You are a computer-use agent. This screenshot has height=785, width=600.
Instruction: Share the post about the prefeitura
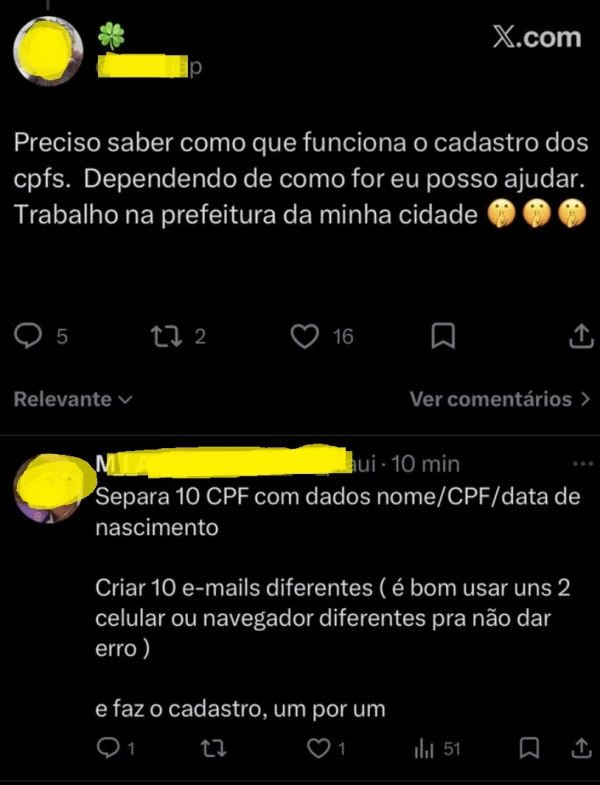pos(580,337)
